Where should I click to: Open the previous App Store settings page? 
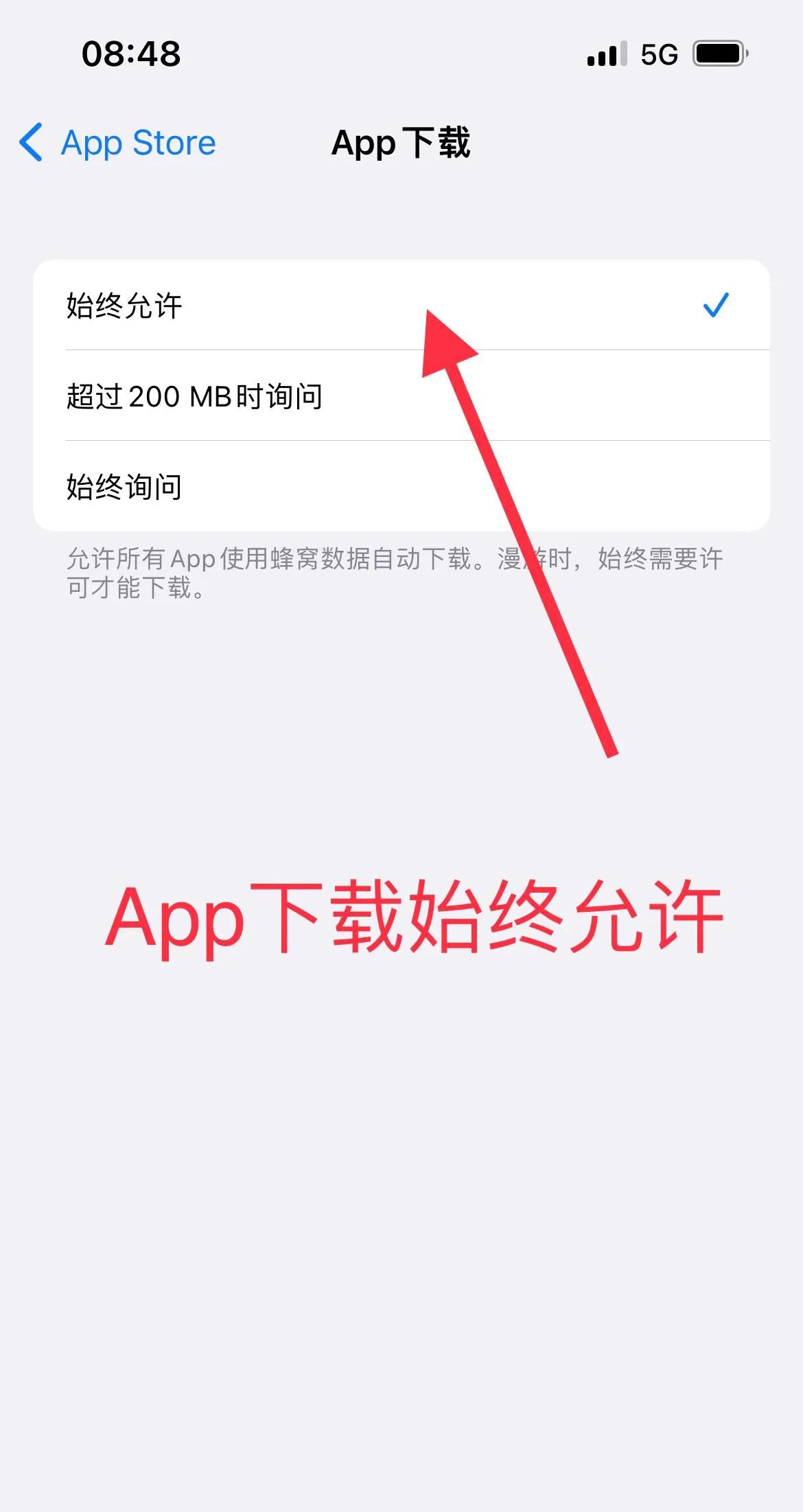[117, 143]
